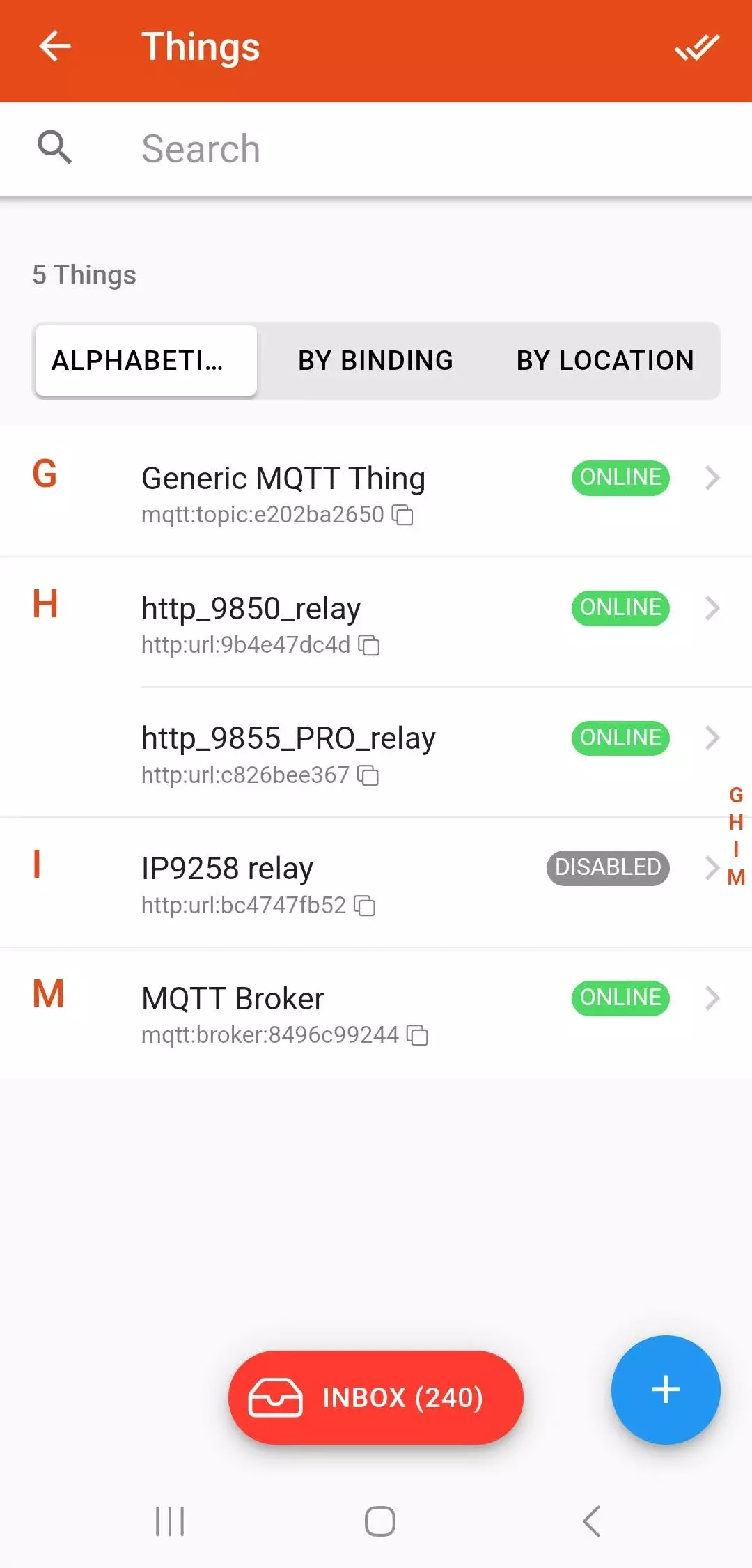Viewport: 752px width, 1568px height.
Task: Copy the http:url:c826bee367 identifier
Action: (368, 775)
